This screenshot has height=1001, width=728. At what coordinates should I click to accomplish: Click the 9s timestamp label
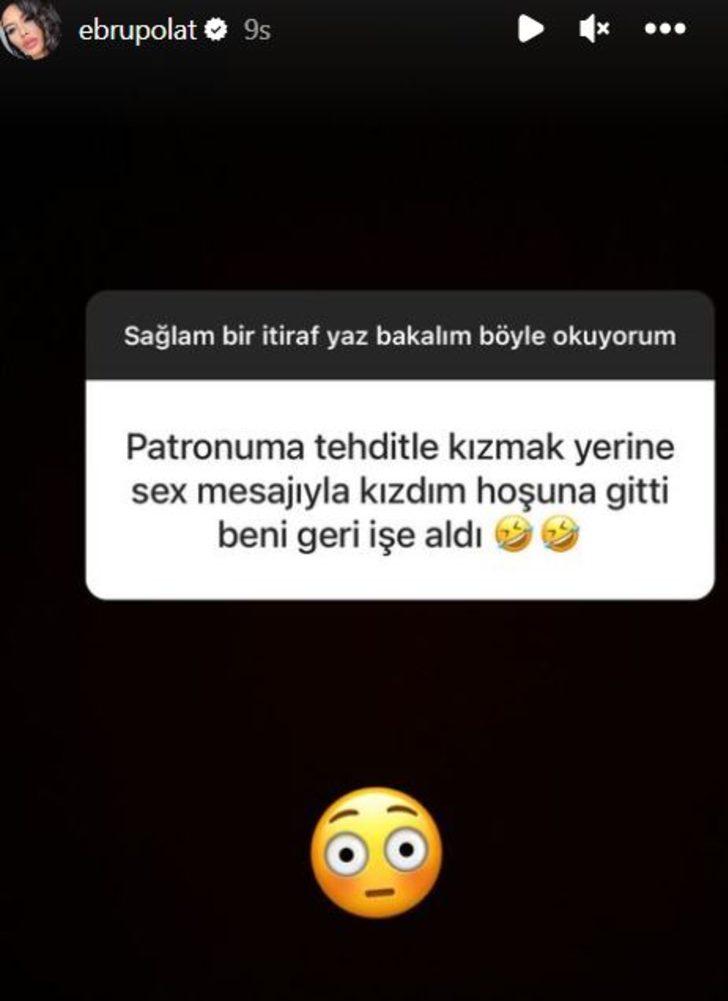click(x=257, y=30)
